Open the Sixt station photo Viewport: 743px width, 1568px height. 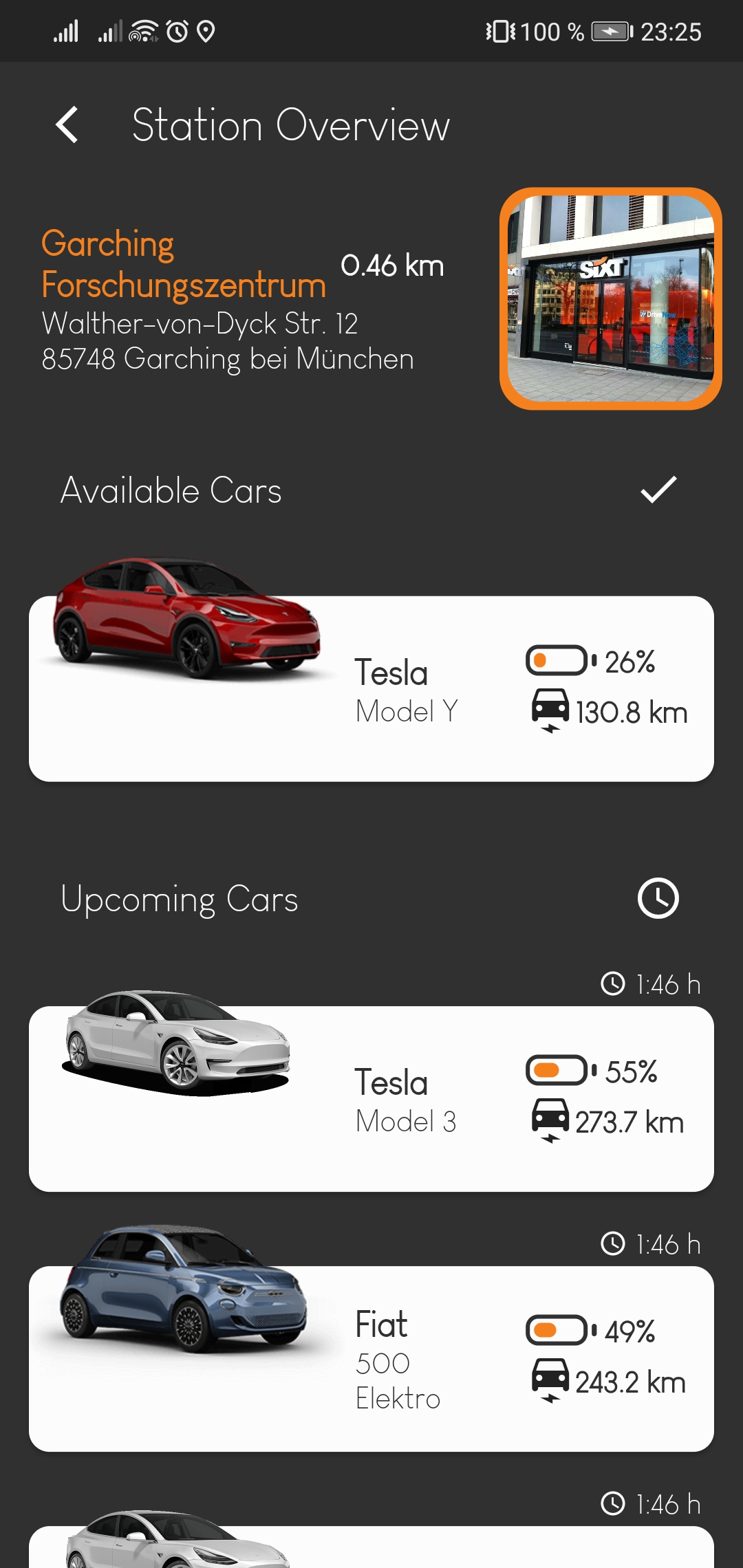tap(610, 298)
